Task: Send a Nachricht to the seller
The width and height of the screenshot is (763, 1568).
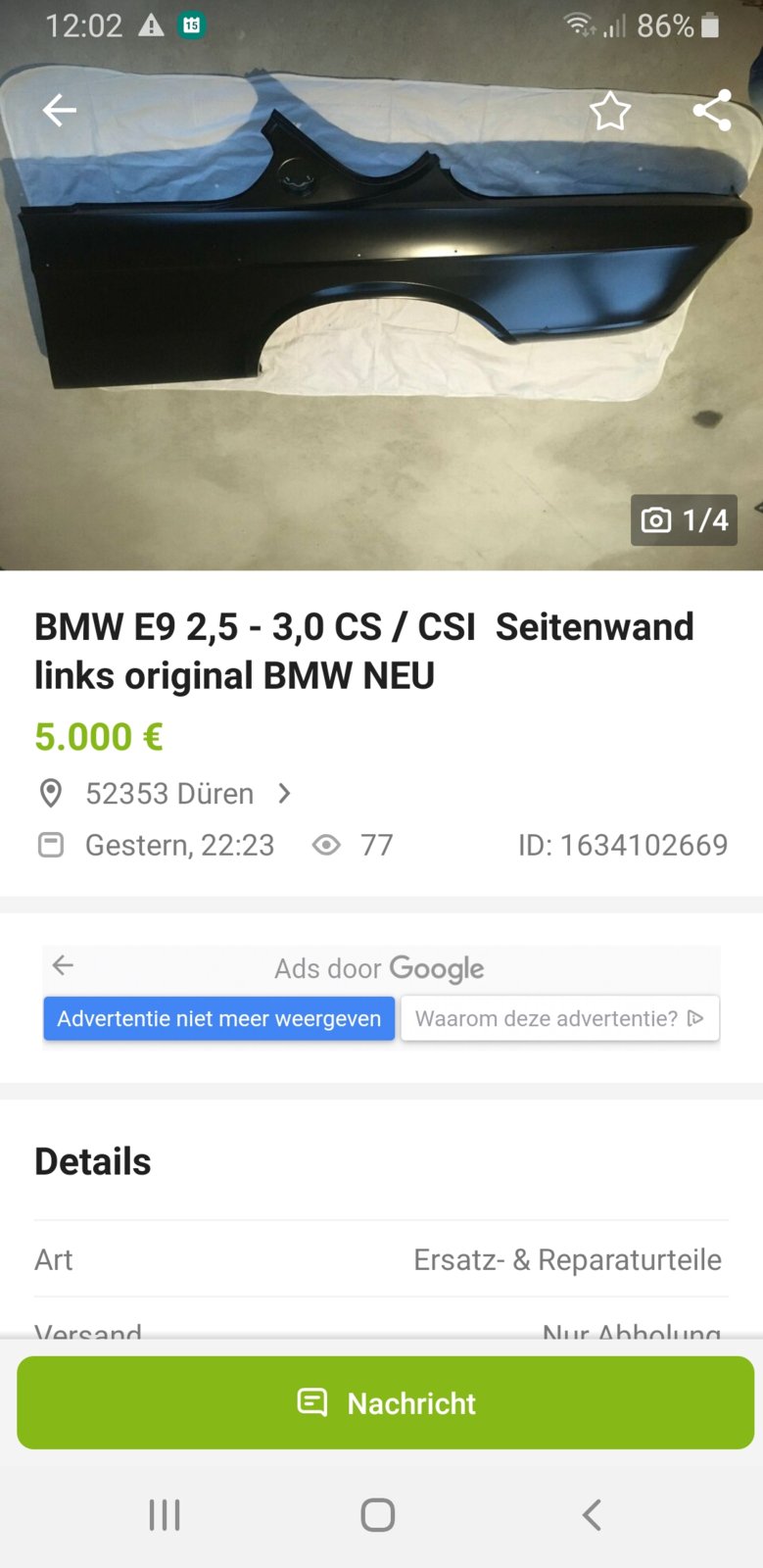Action: 385,1402
